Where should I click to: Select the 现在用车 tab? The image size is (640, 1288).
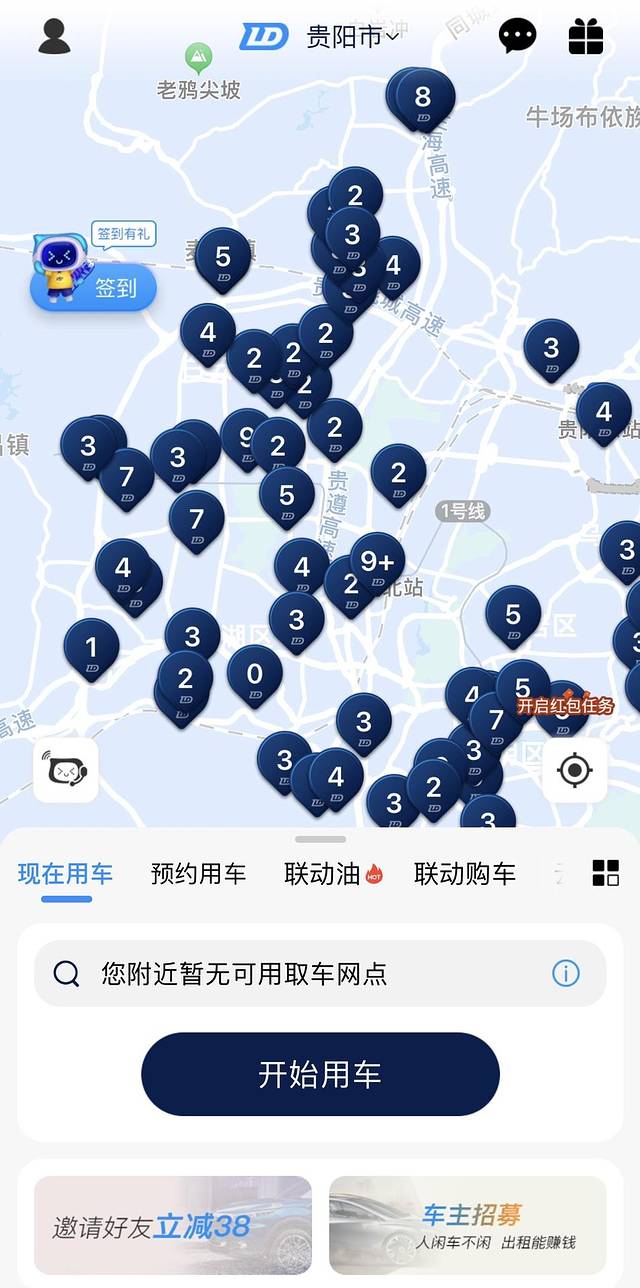[x=66, y=874]
